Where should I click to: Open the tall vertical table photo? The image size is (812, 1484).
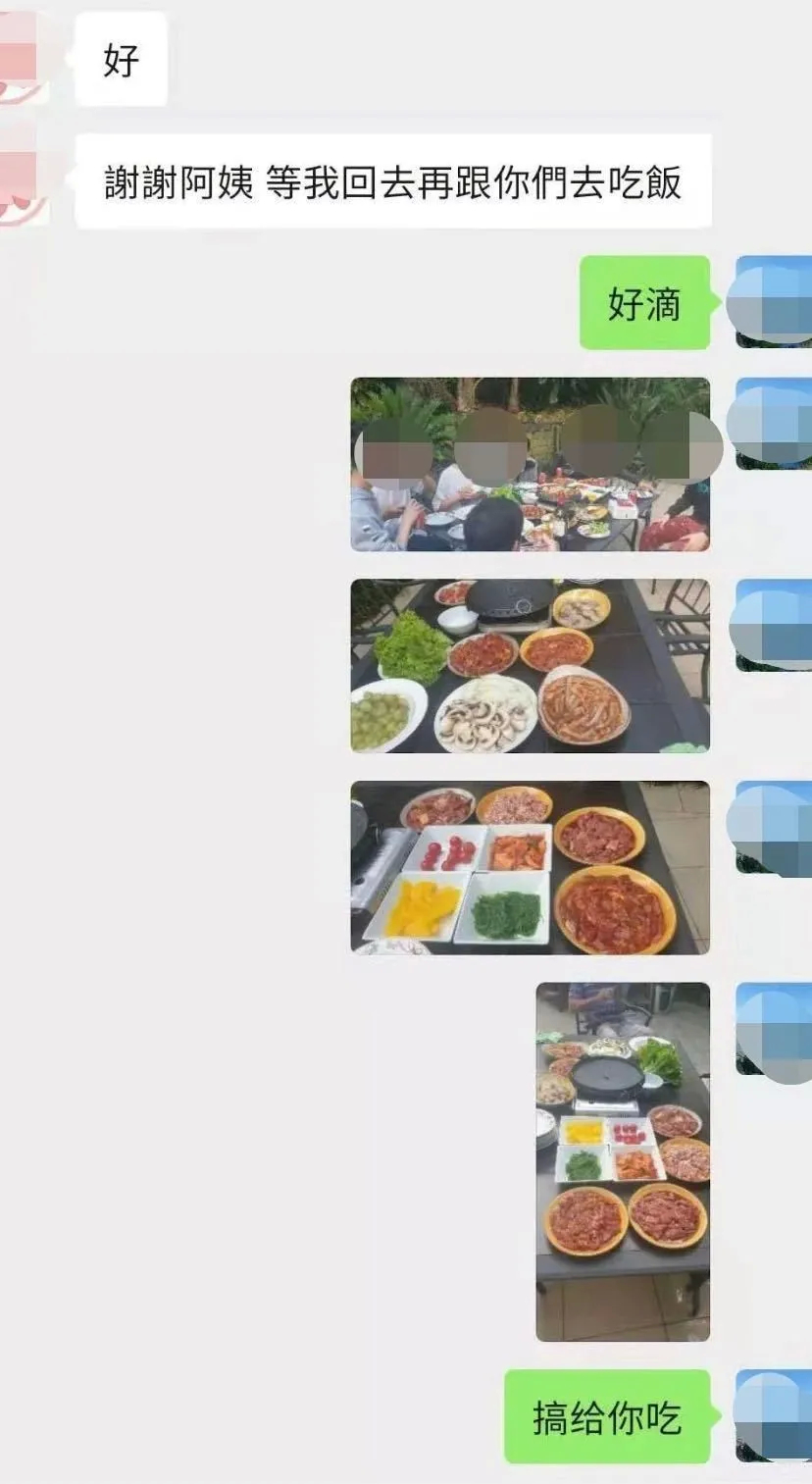click(x=622, y=1161)
